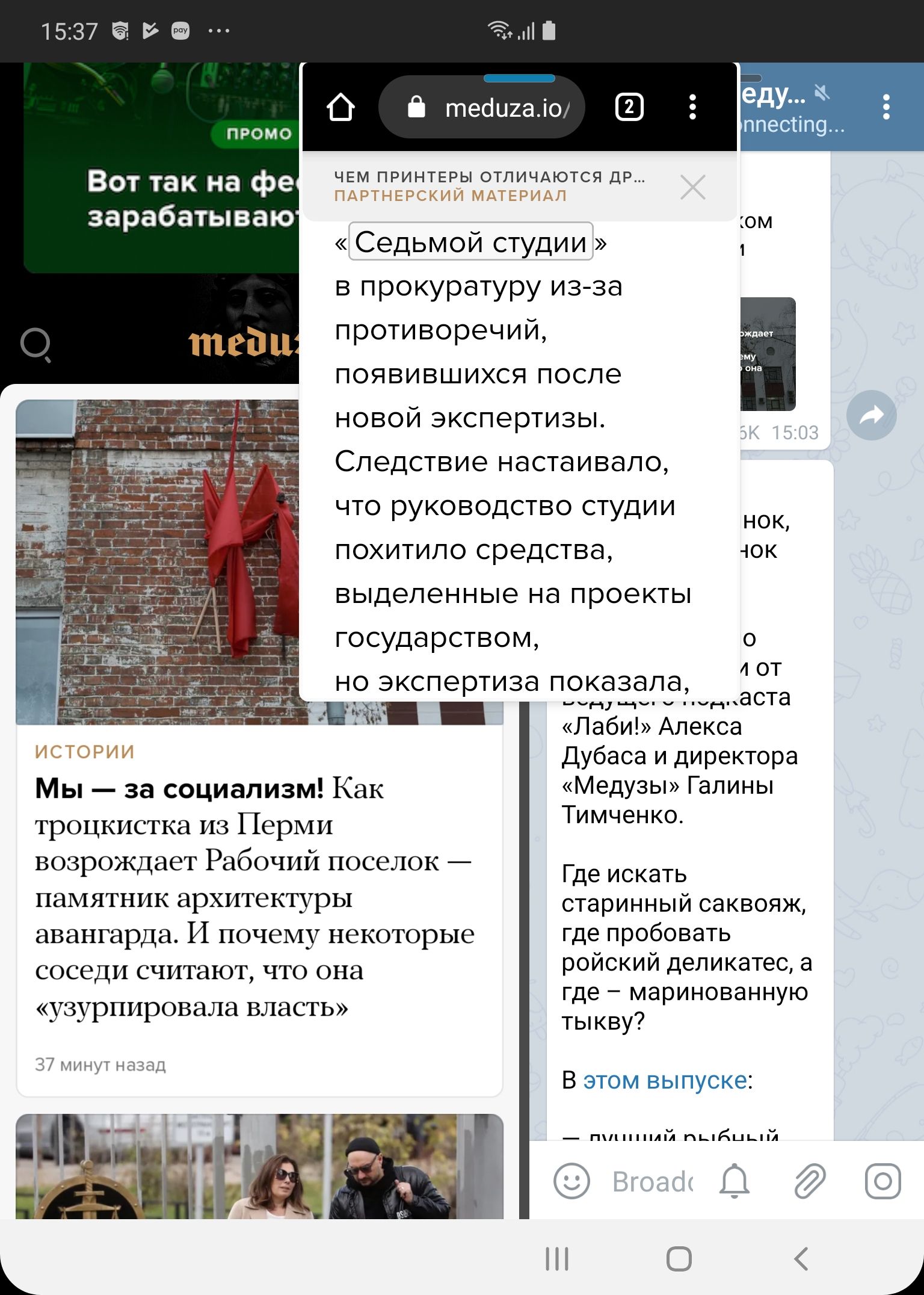
Task: Open the camera icon in message bar
Action: coord(882,1181)
